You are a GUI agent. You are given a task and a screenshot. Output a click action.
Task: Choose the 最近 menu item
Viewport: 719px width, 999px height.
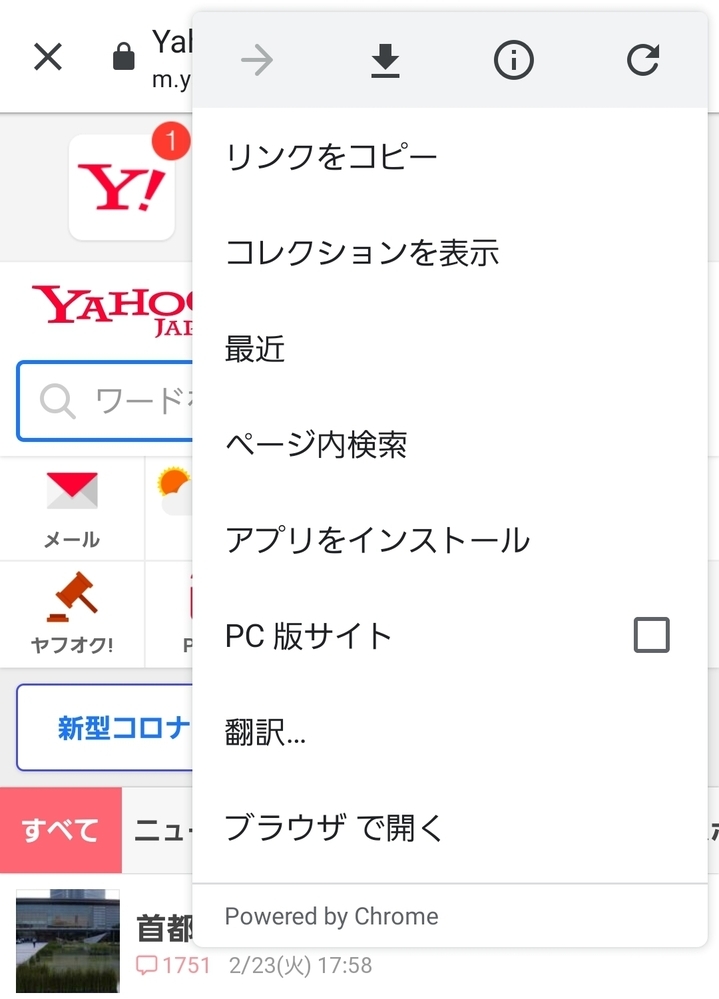256,349
